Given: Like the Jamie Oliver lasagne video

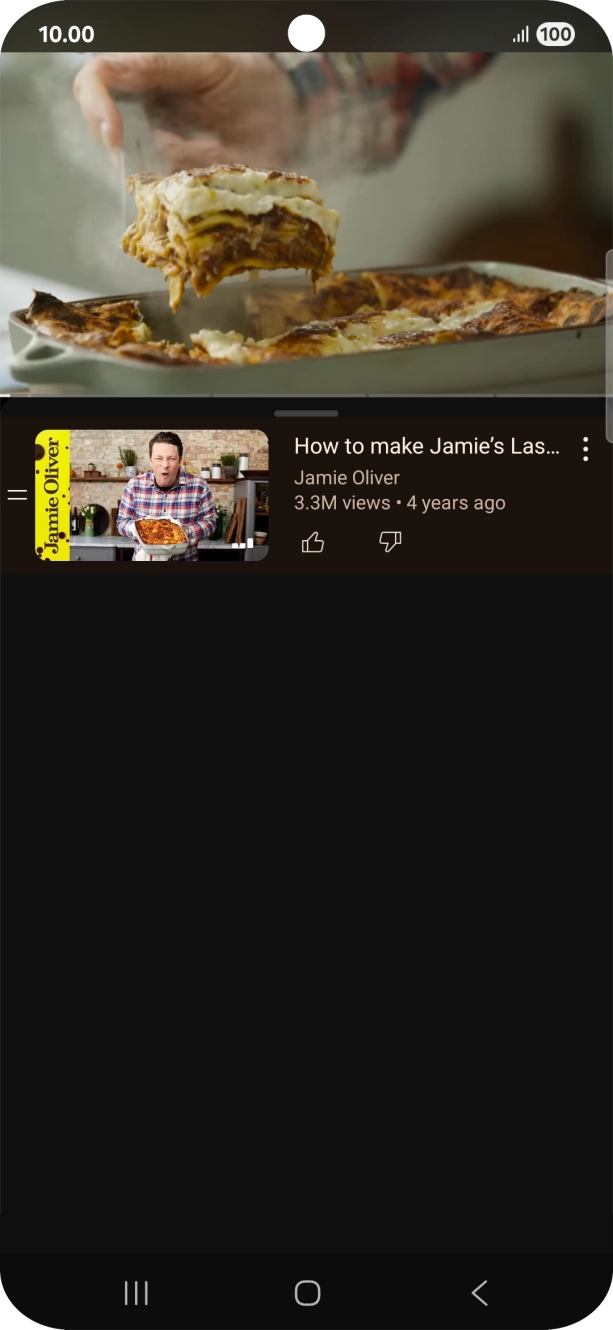Looking at the screenshot, I should (313, 542).
